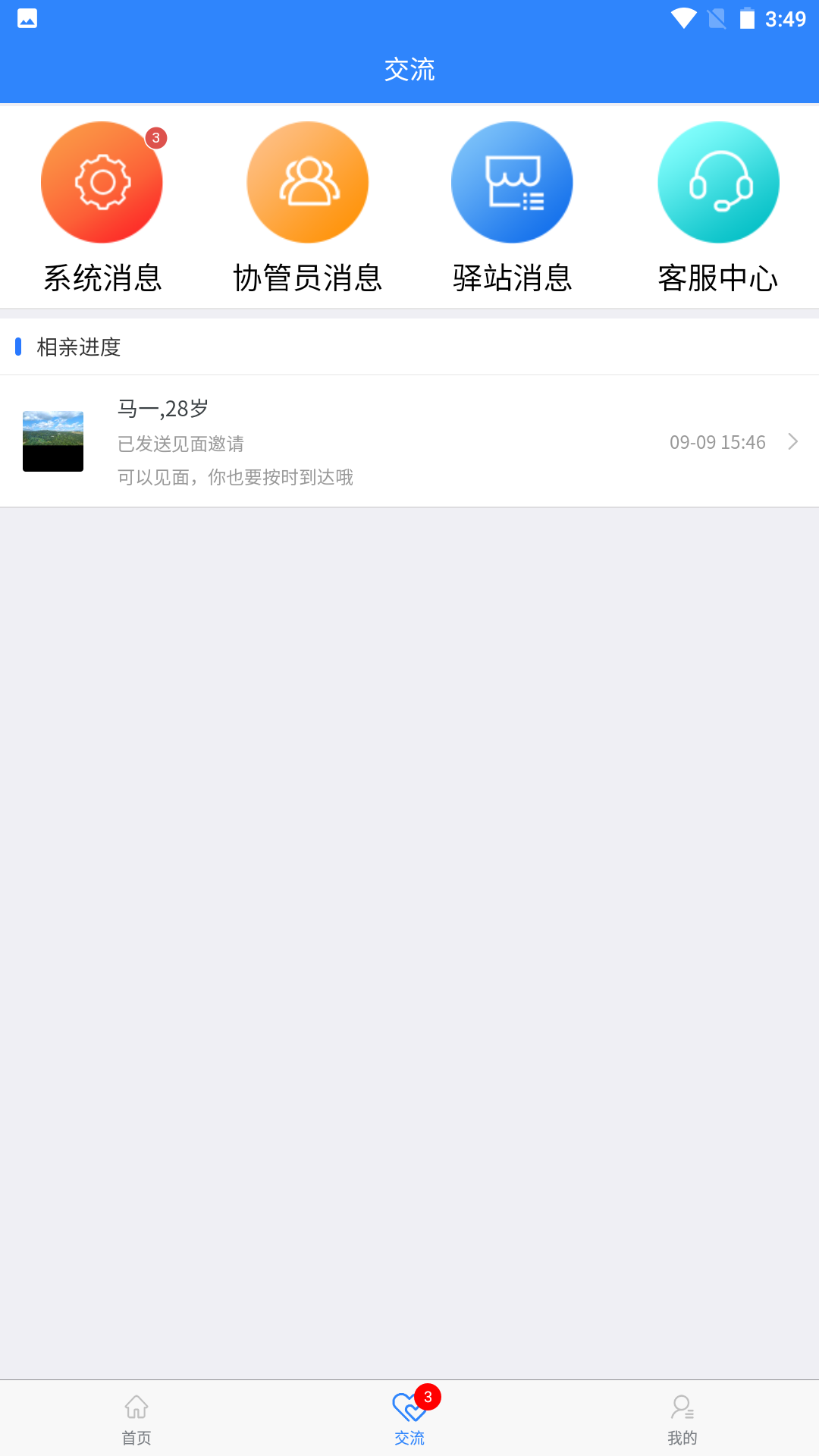
Task: Go to the 我的 tab
Action: pyautogui.click(x=682, y=1418)
